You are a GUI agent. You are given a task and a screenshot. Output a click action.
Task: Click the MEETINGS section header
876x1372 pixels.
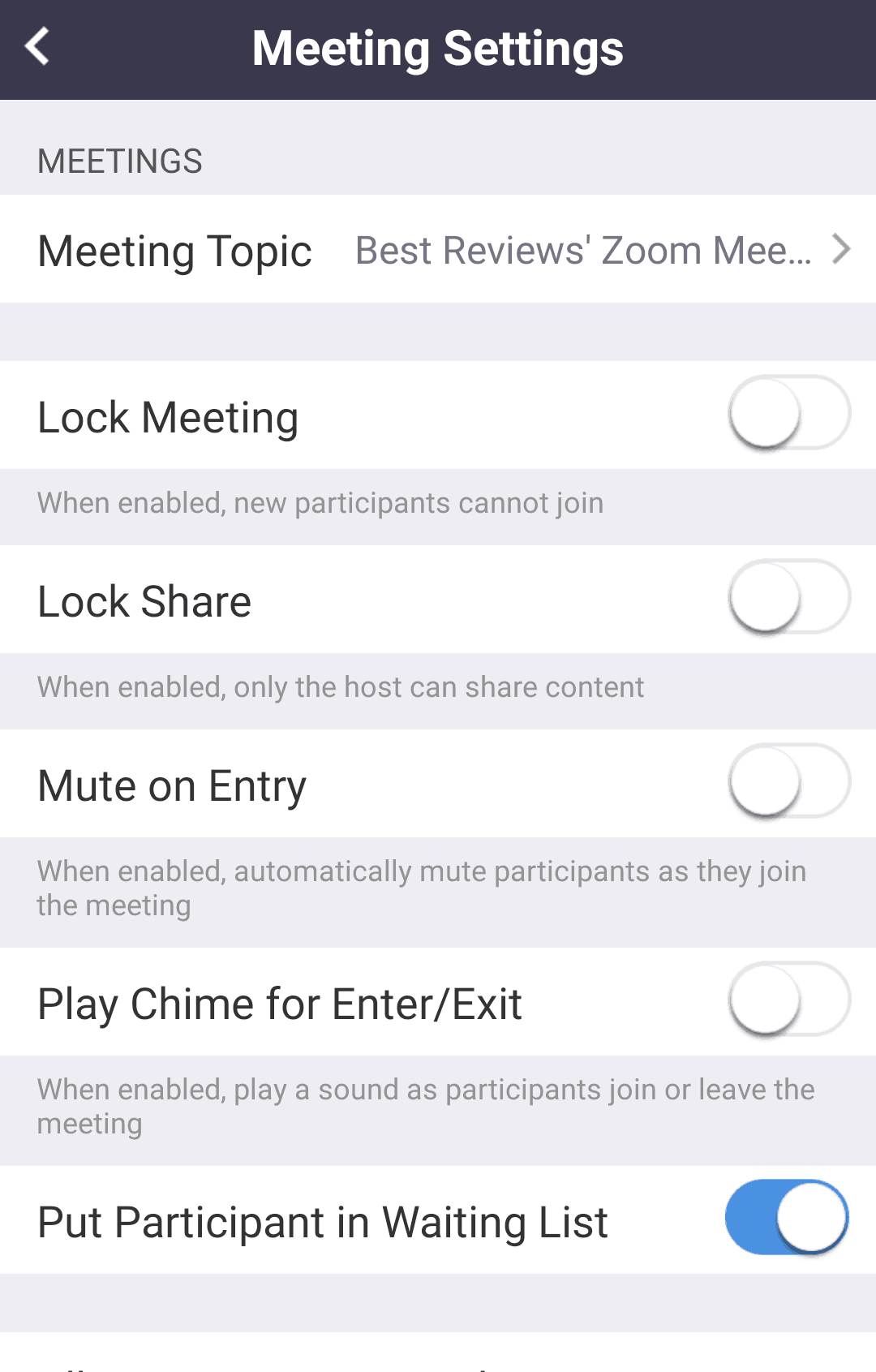[120, 160]
